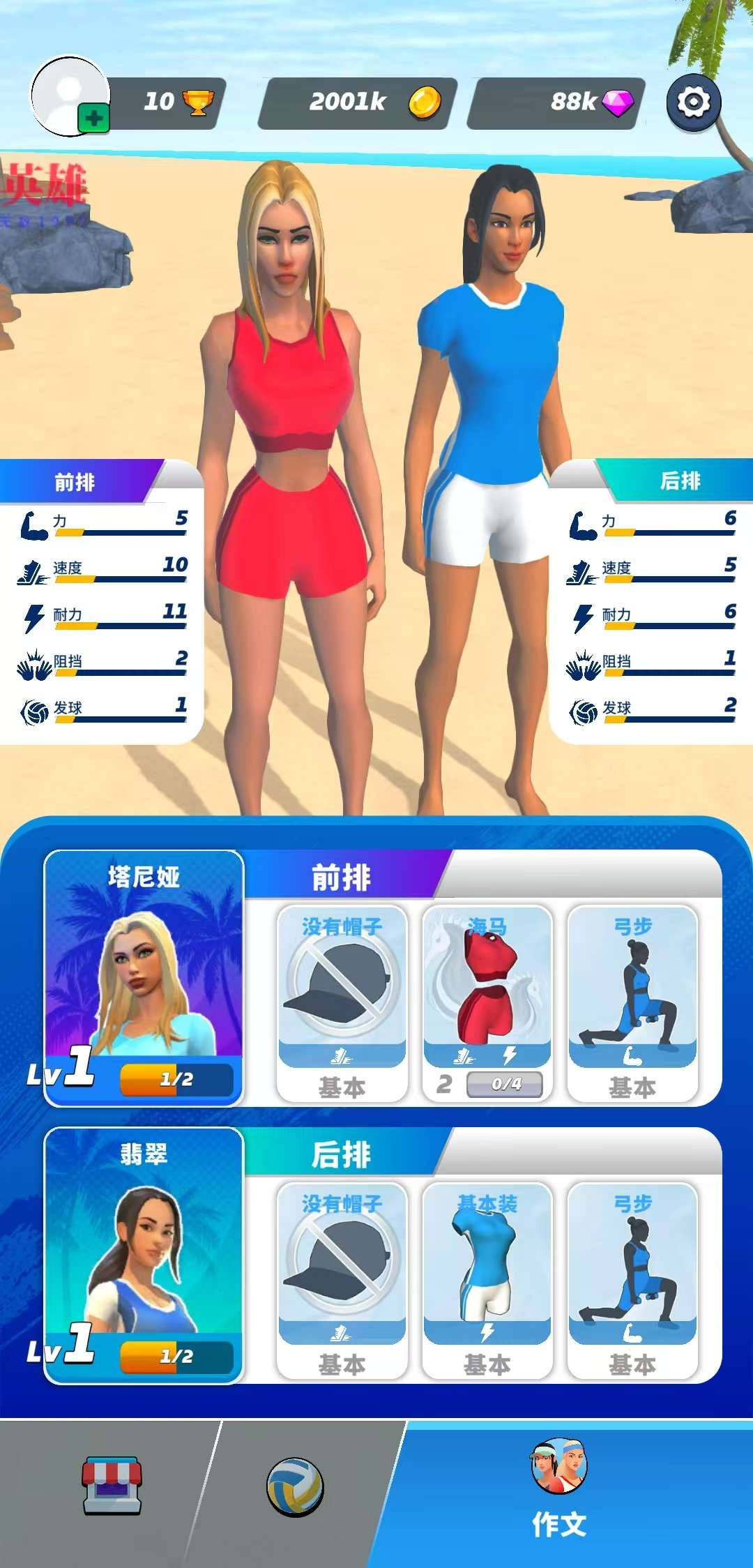
Task: Tap the 2001k coins counter
Action: [x=358, y=103]
